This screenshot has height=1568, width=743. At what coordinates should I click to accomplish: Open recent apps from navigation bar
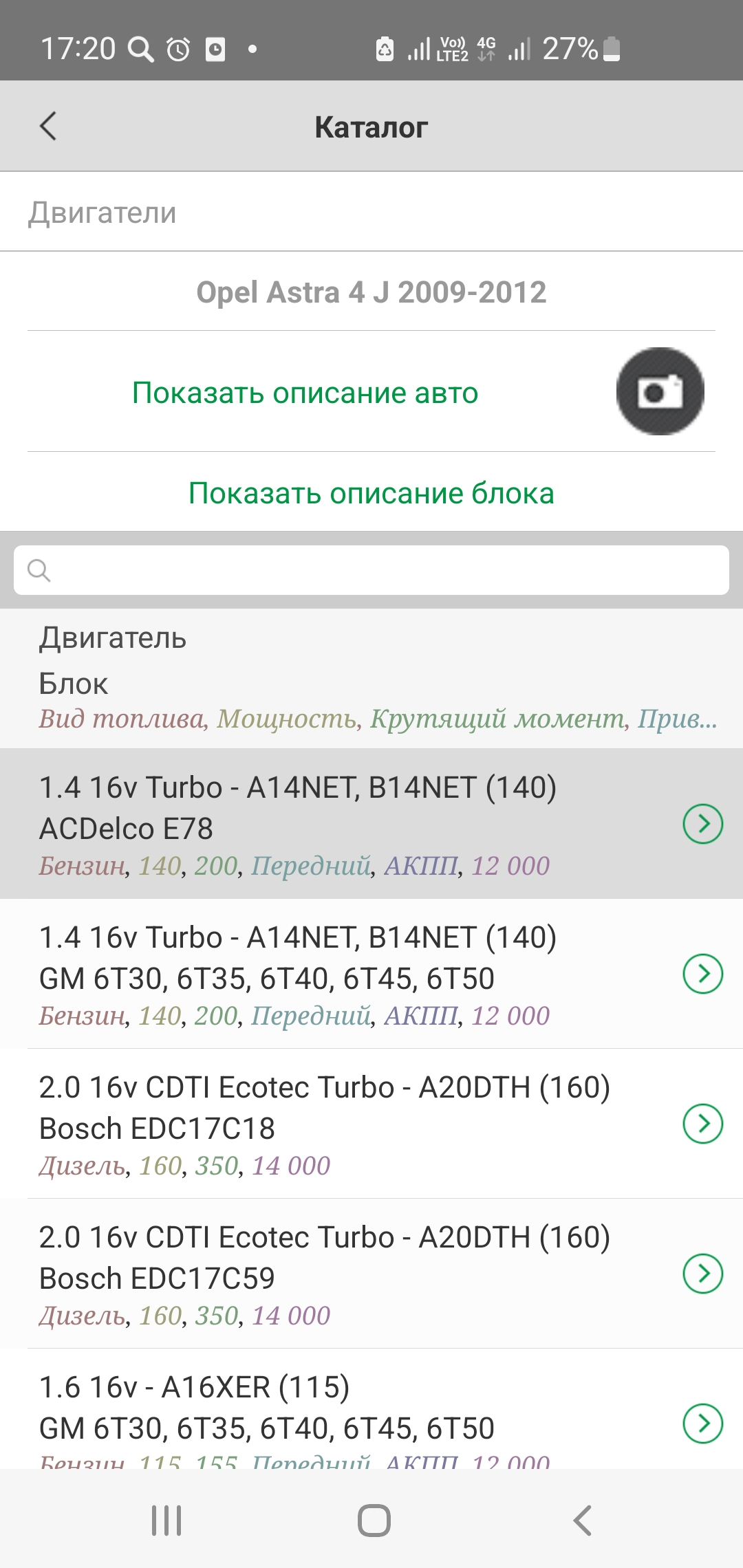click(x=166, y=1520)
